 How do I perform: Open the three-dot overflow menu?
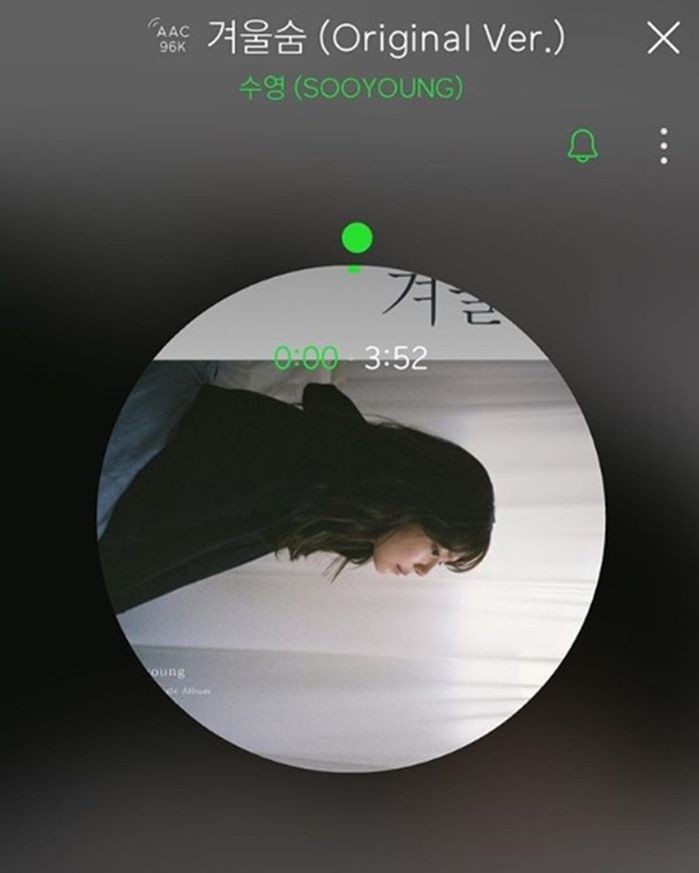point(664,146)
